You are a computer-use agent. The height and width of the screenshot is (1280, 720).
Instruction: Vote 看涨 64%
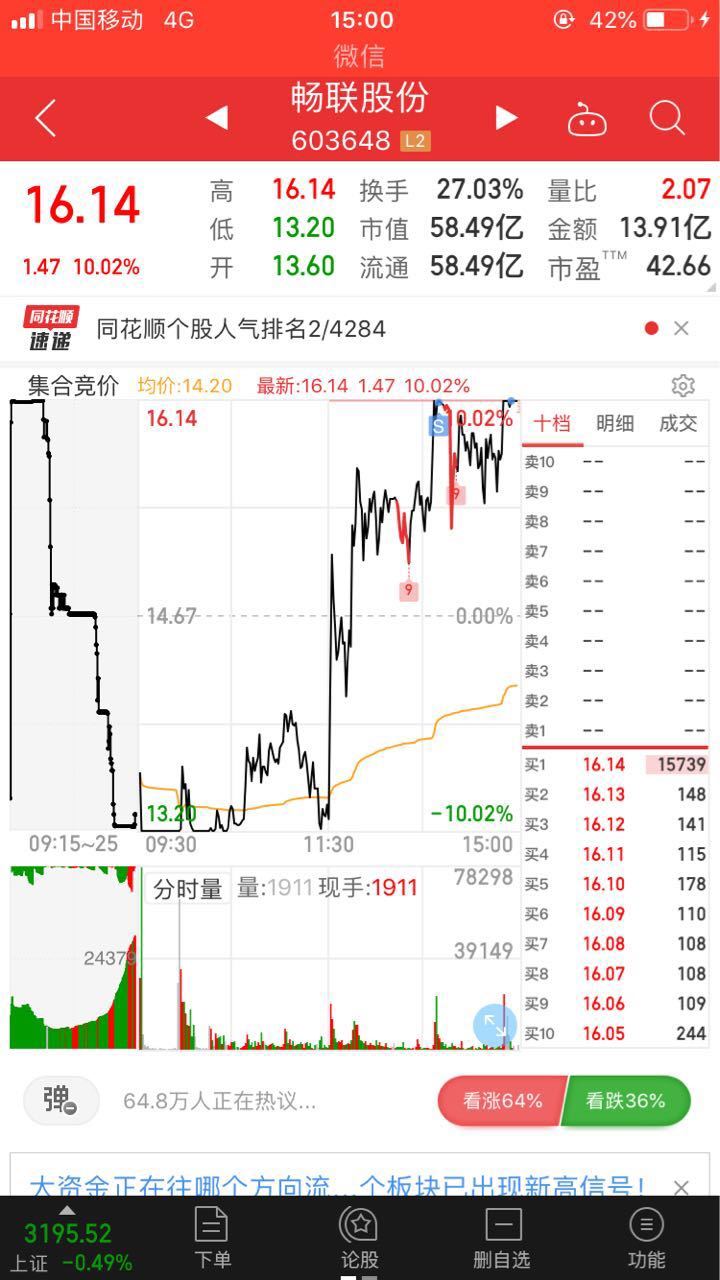pyautogui.click(x=501, y=1101)
